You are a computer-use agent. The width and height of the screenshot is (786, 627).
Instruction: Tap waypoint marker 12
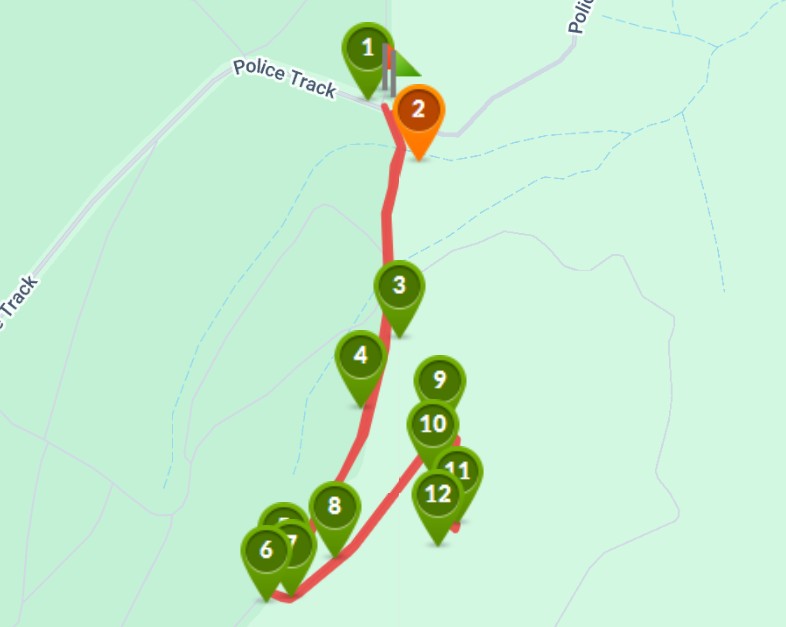click(x=437, y=494)
